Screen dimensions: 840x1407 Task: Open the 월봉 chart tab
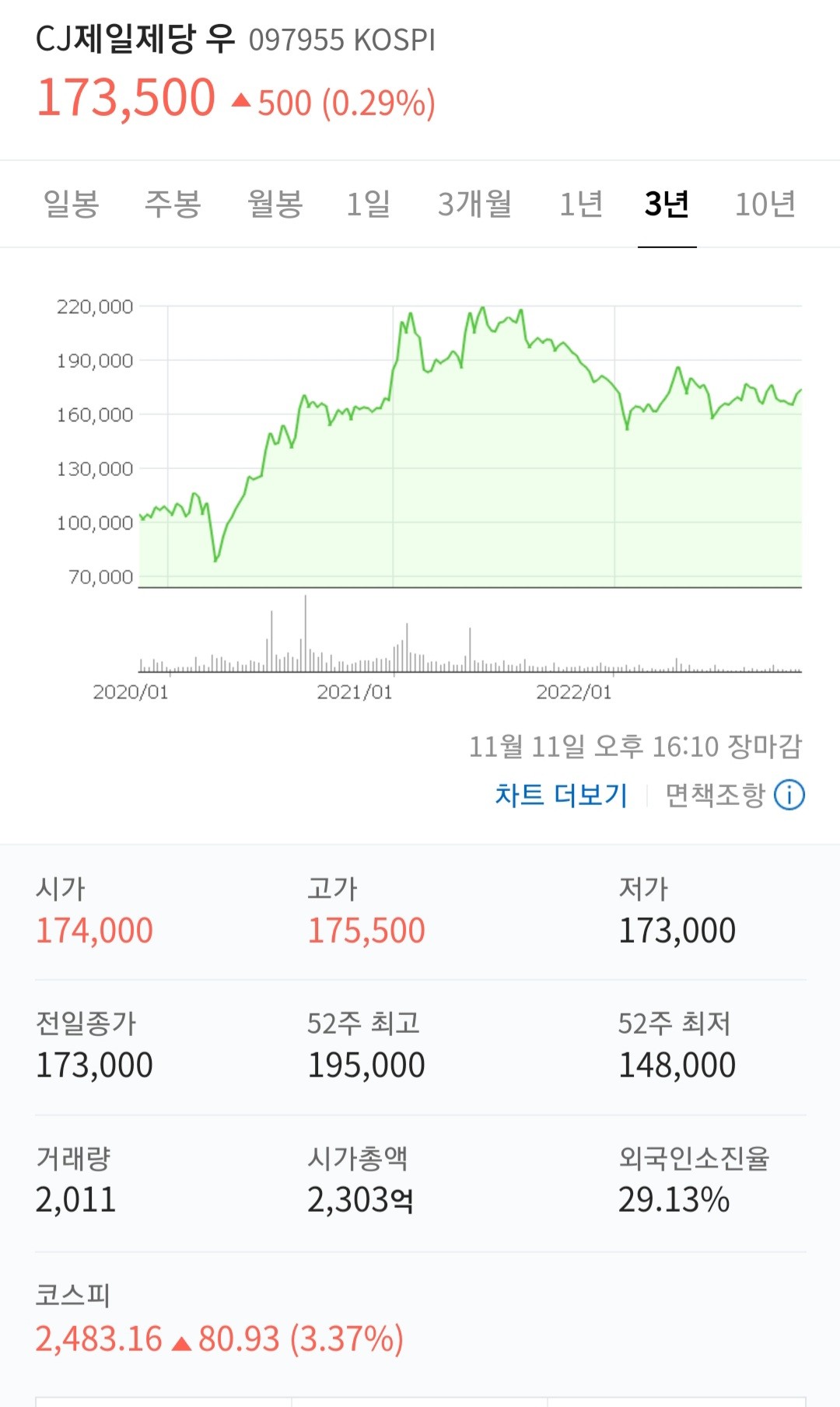click(275, 205)
